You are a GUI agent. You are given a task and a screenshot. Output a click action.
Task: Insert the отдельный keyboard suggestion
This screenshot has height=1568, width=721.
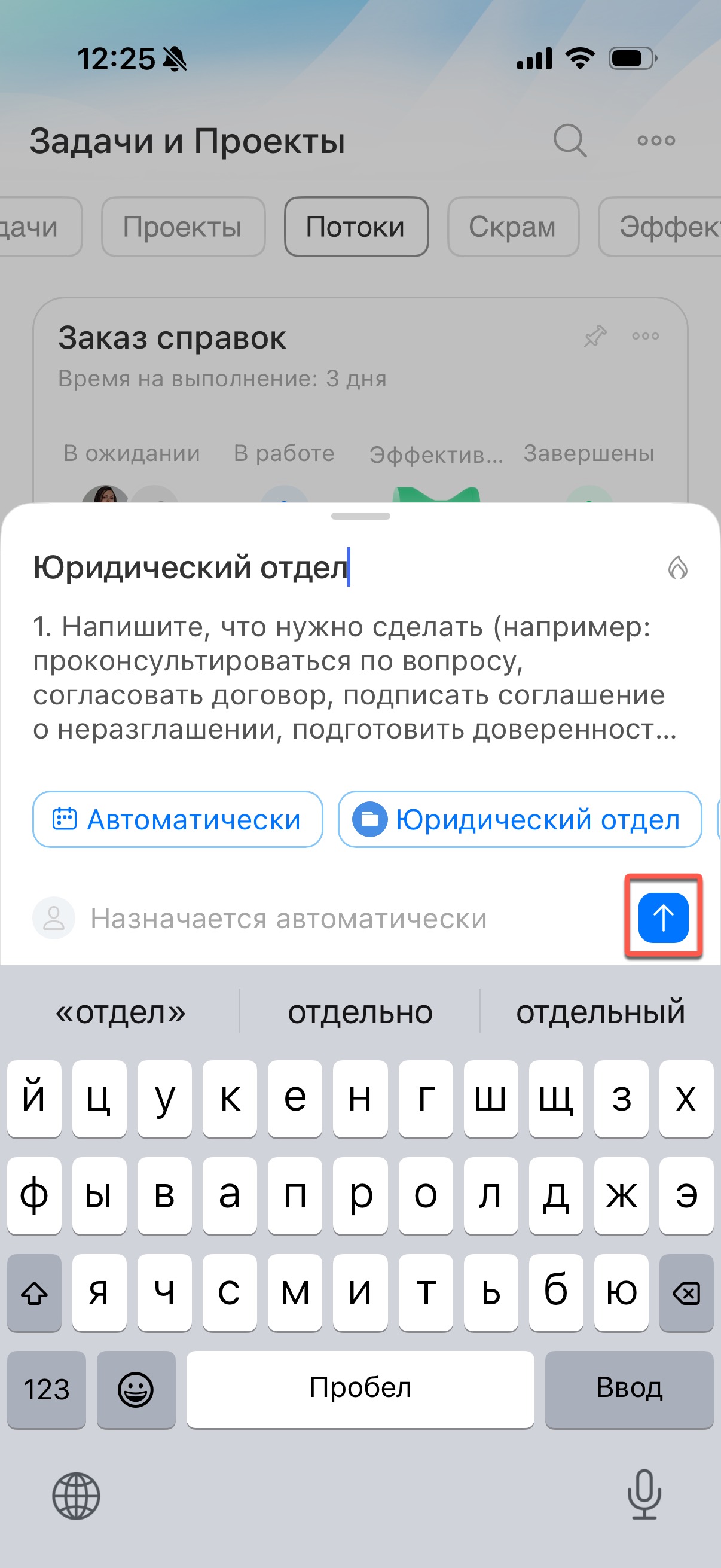[x=600, y=1012]
